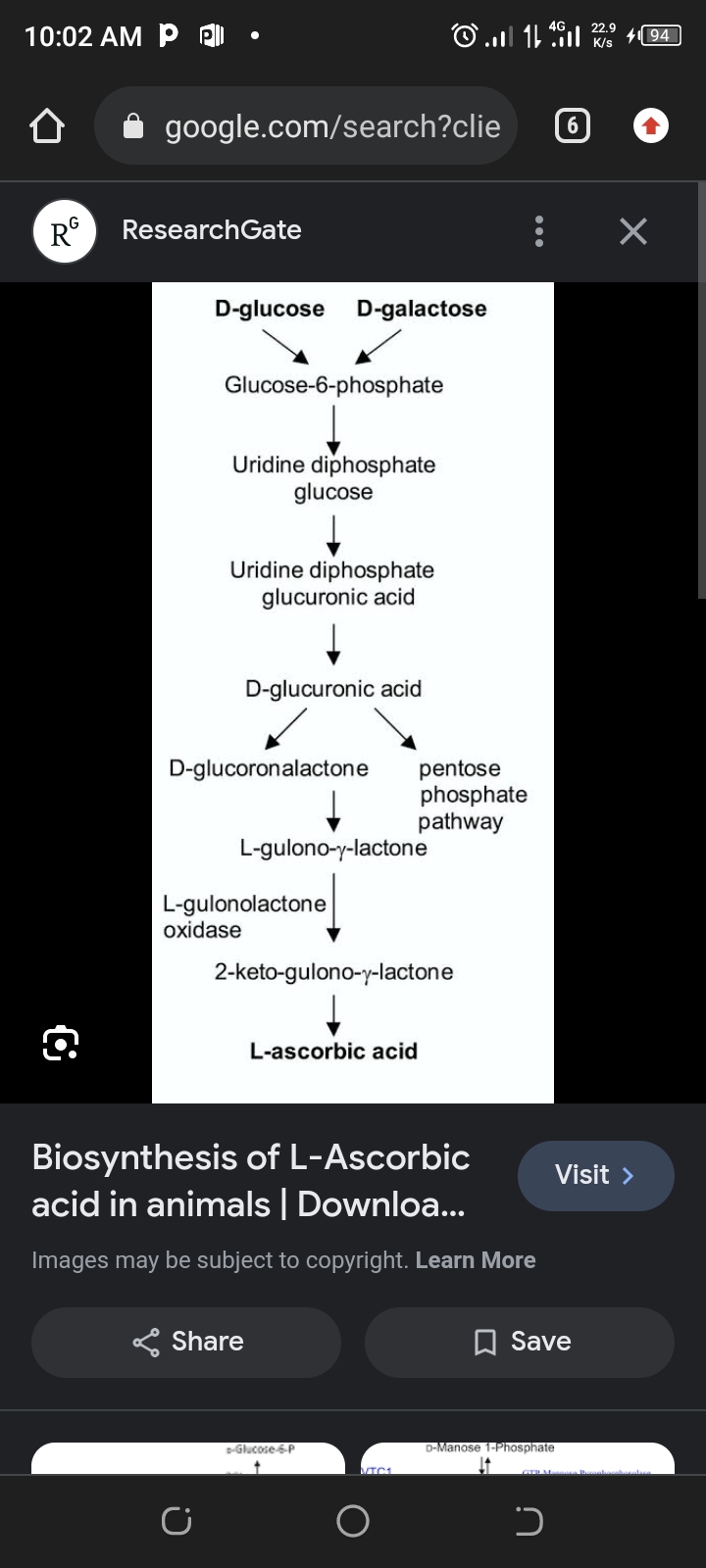Open the three-dot overflow menu beside ResearchGate

538,231
